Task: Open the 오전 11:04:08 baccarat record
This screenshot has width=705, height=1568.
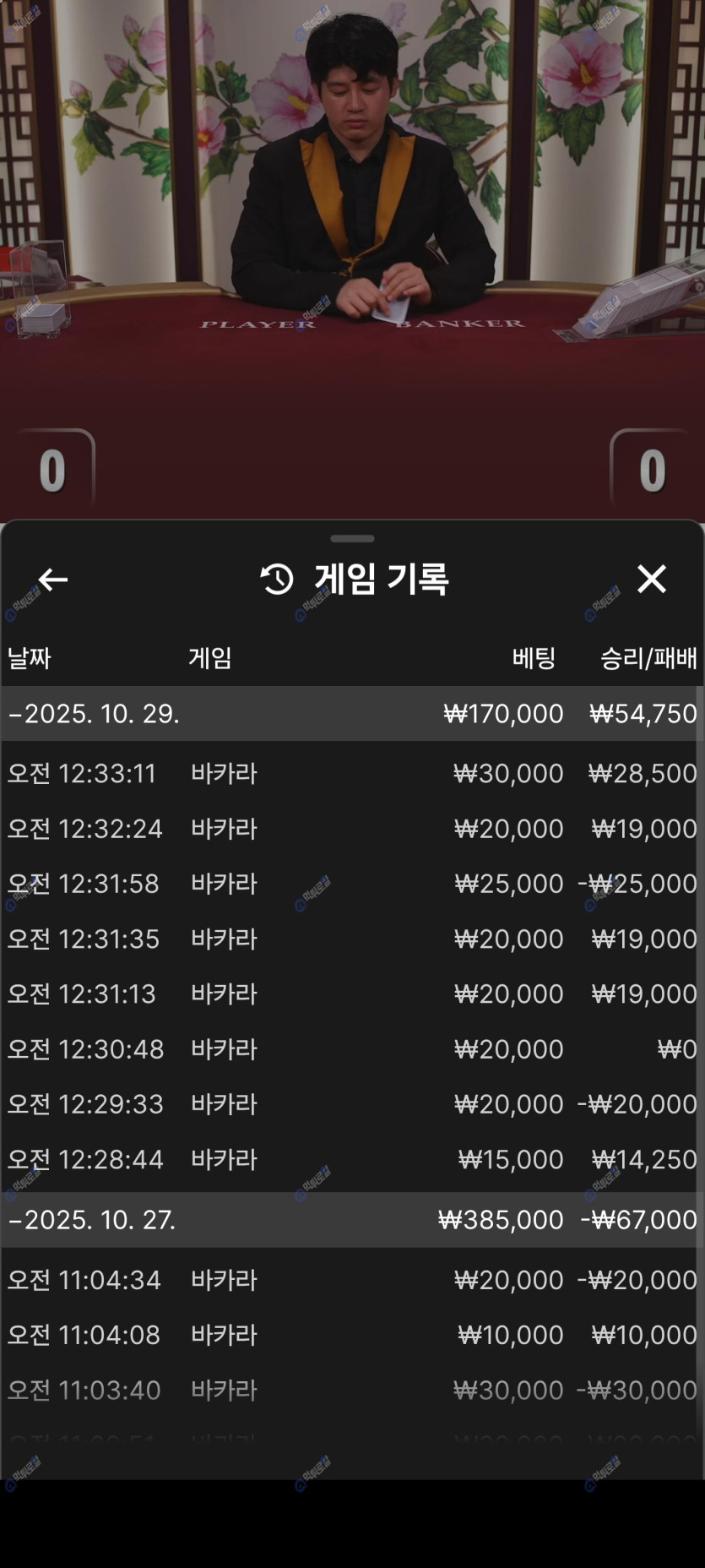Action: (351, 1335)
